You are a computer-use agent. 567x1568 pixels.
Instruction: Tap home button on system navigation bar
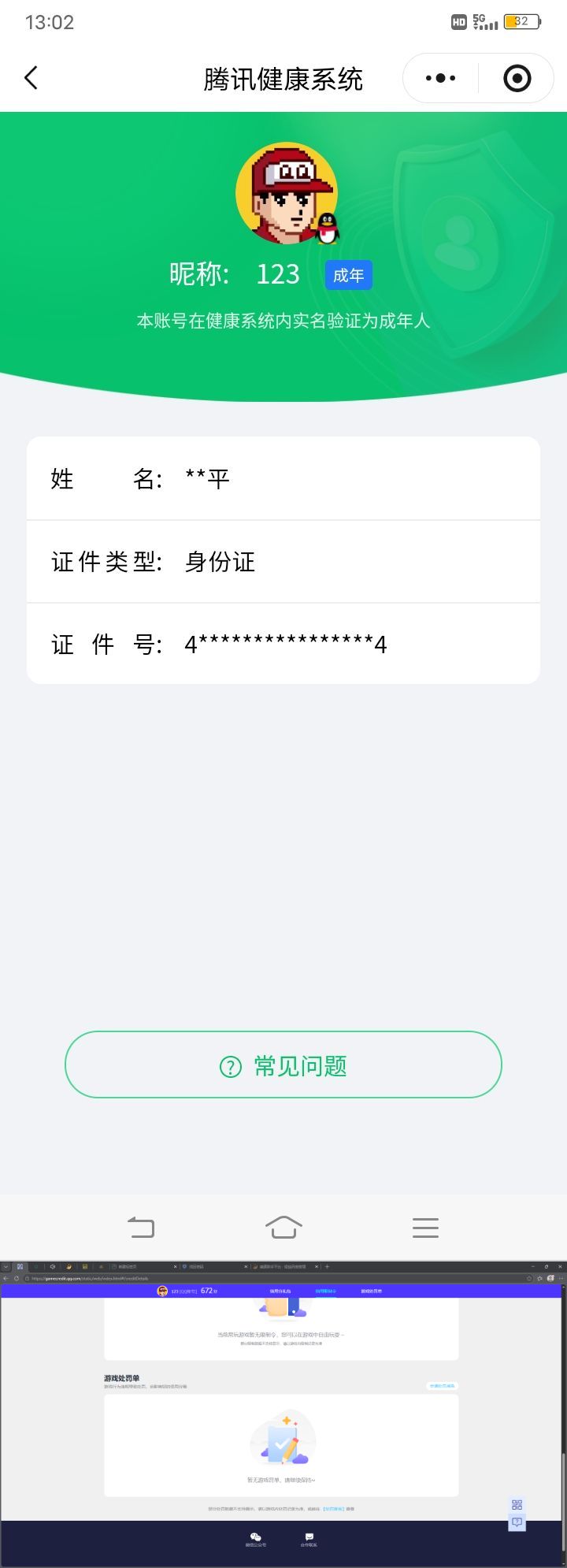pyautogui.click(x=283, y=1227)
